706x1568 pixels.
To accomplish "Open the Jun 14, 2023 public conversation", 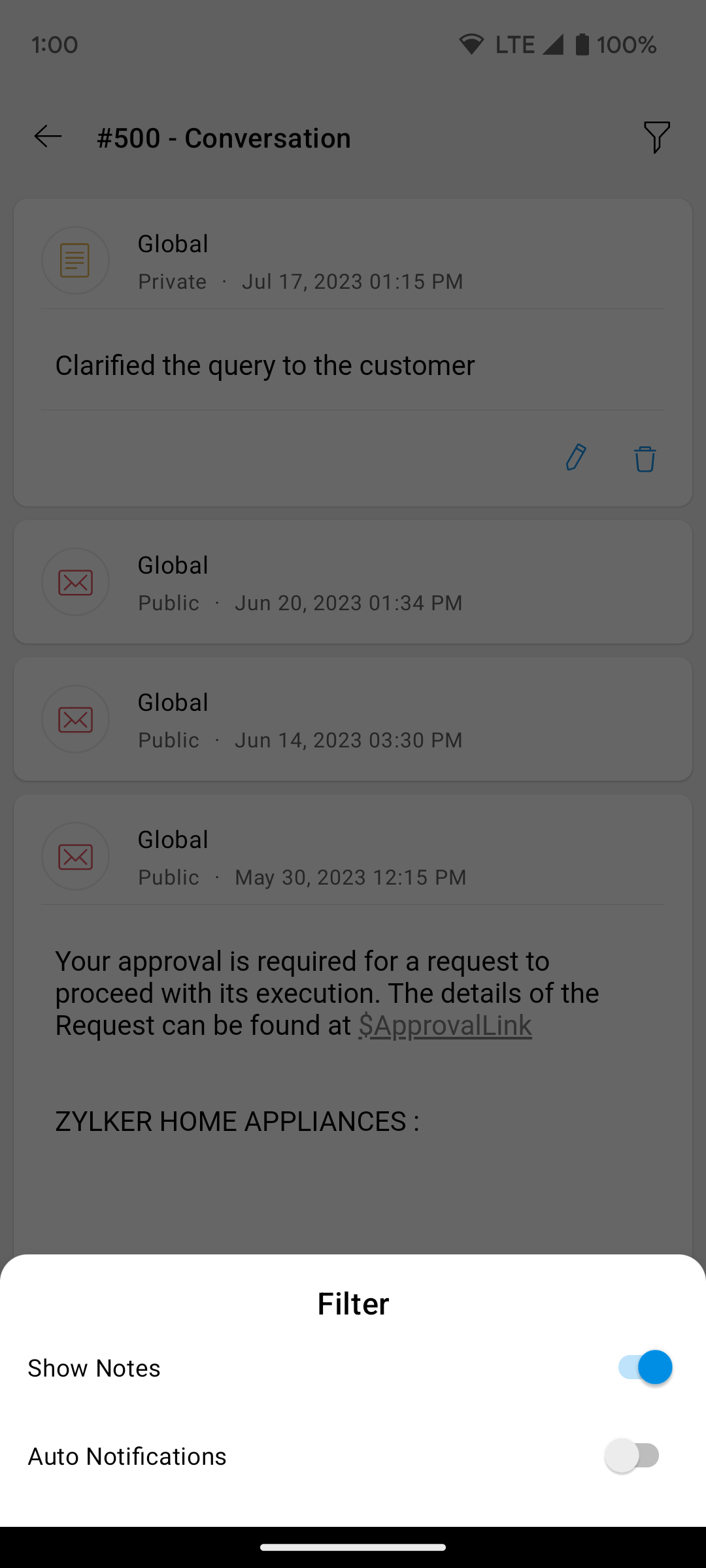I will tap(353, 719).
